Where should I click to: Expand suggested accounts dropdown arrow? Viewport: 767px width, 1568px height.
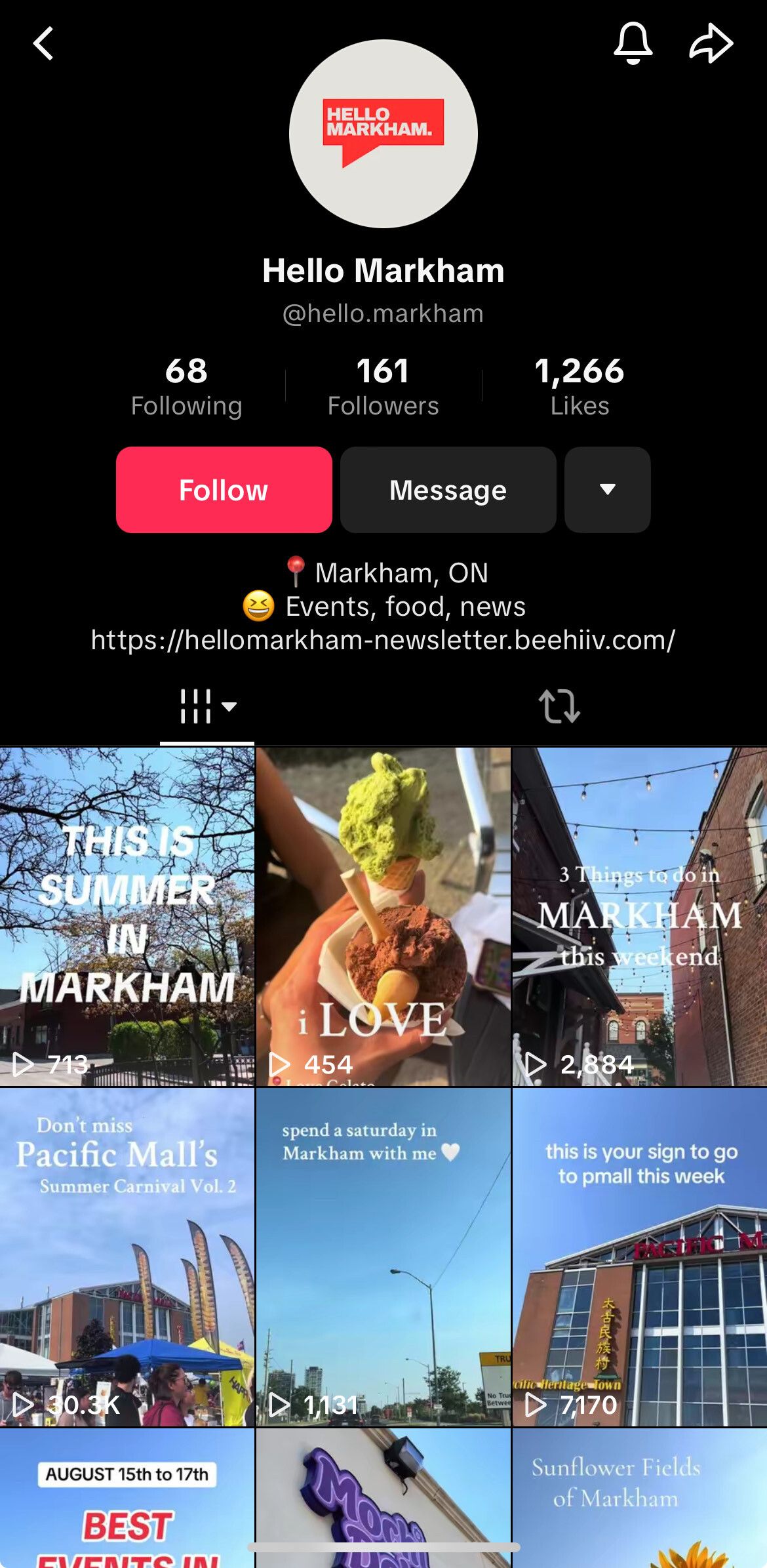pyautogui.click(x=607, y=490)
